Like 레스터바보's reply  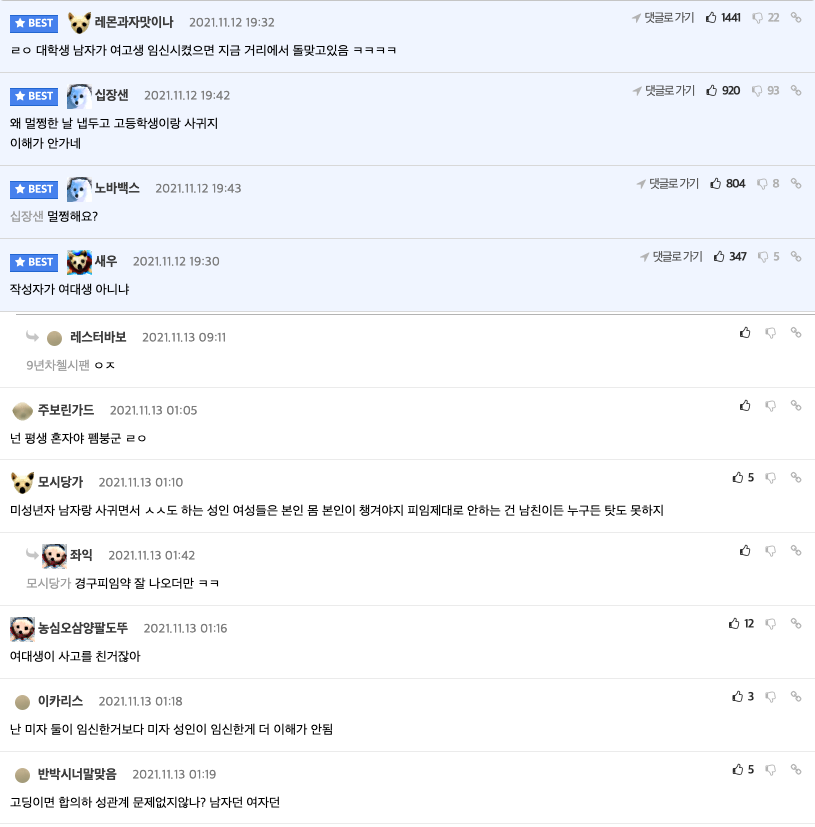point(745,333)
